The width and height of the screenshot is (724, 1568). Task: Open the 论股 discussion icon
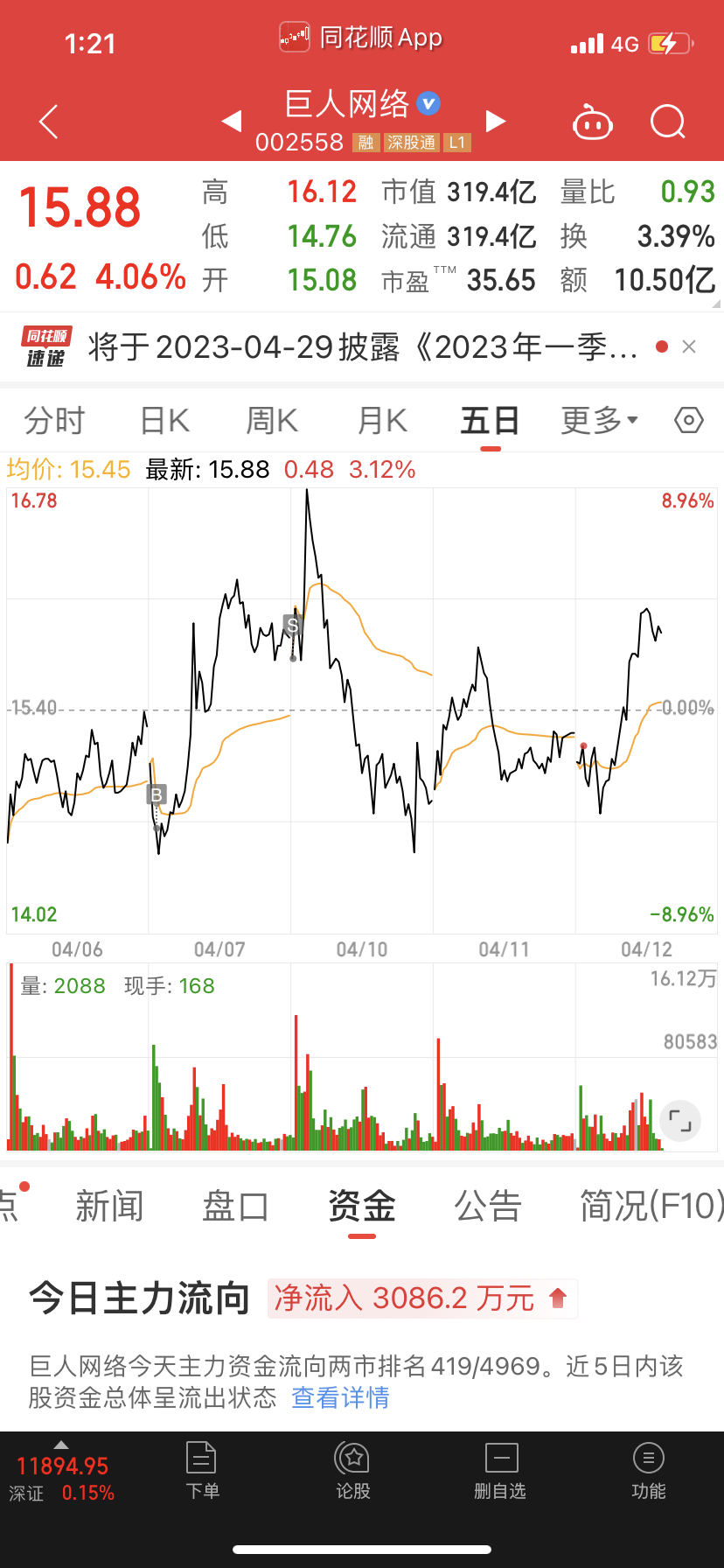point(352,1473)
